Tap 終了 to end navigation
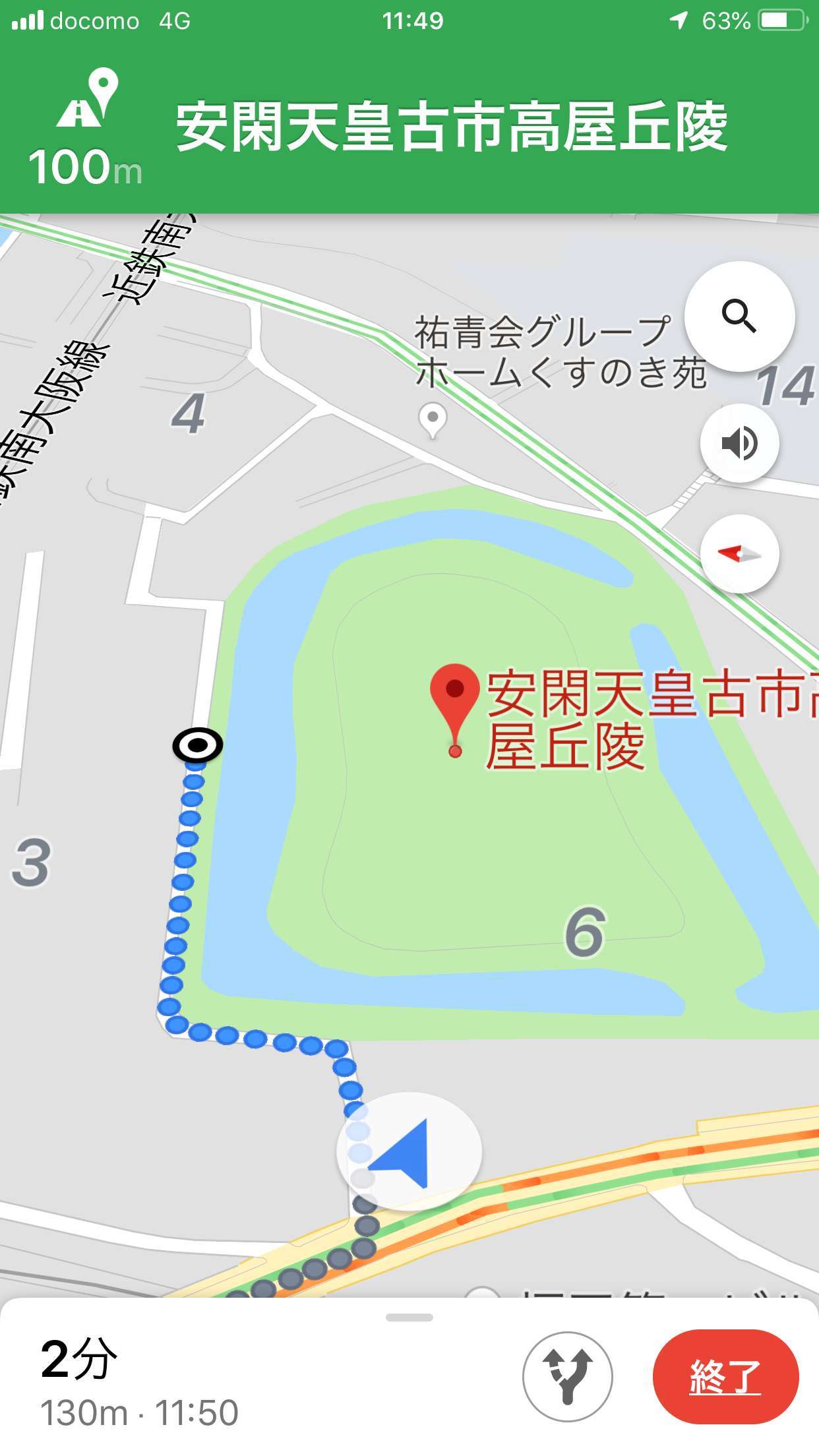 (725, 1377)
